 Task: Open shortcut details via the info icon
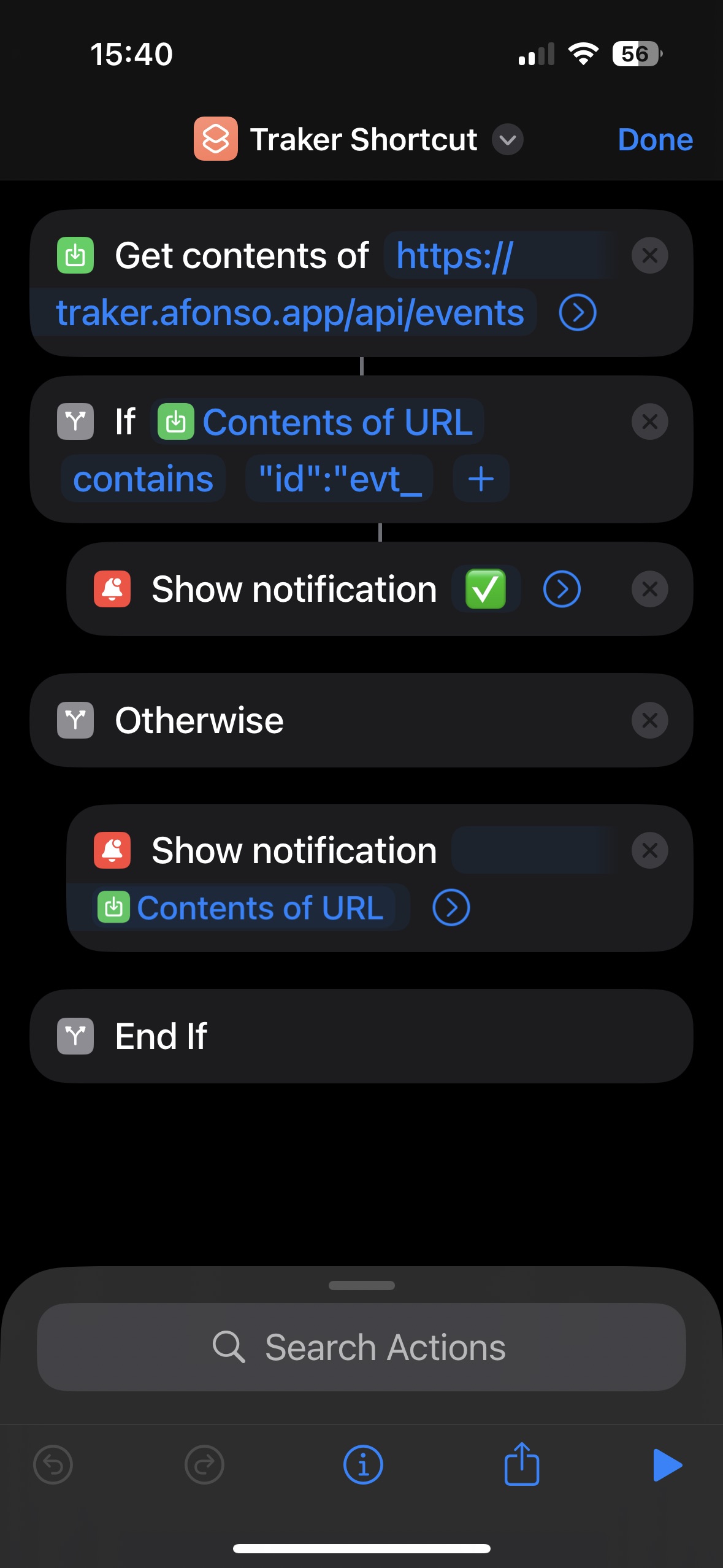361,1466
